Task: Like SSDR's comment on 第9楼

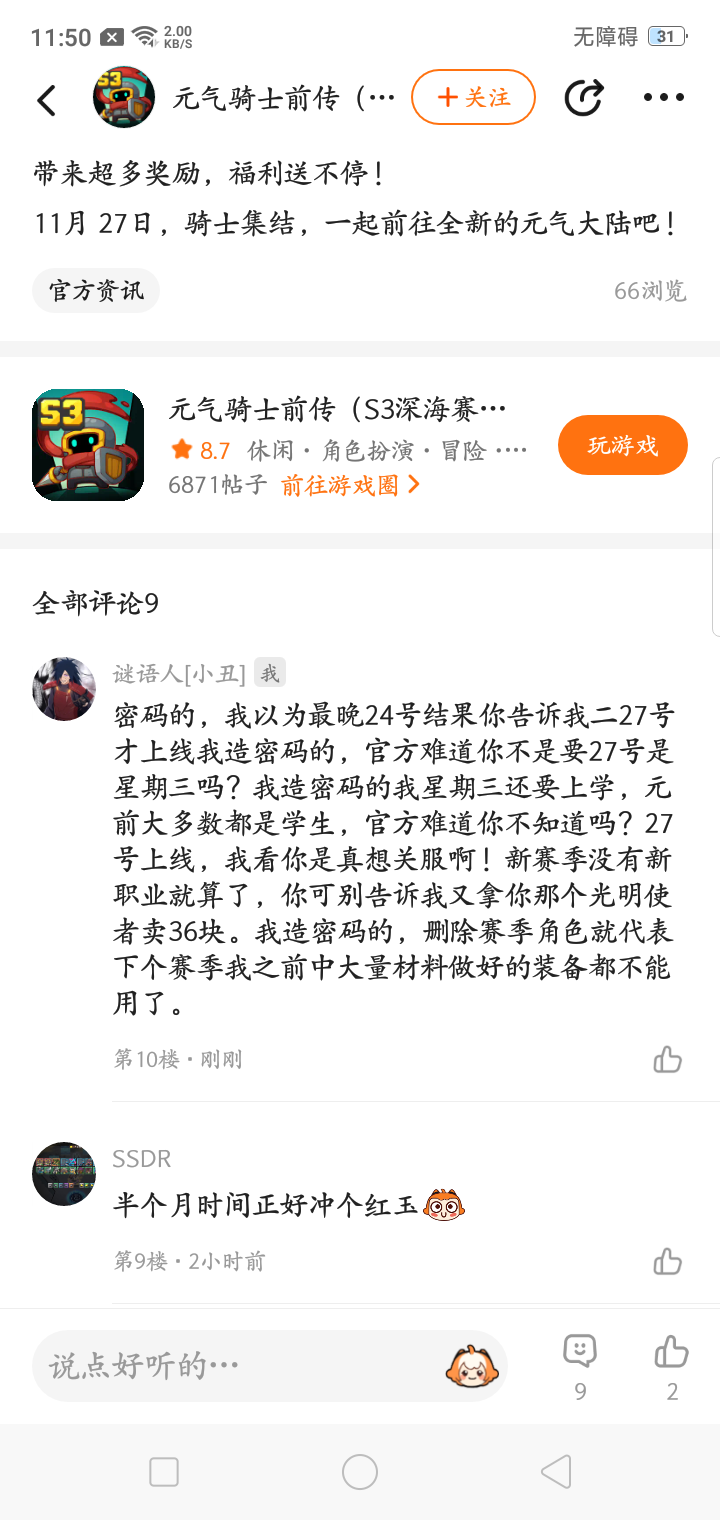Action: [667, 1261]
